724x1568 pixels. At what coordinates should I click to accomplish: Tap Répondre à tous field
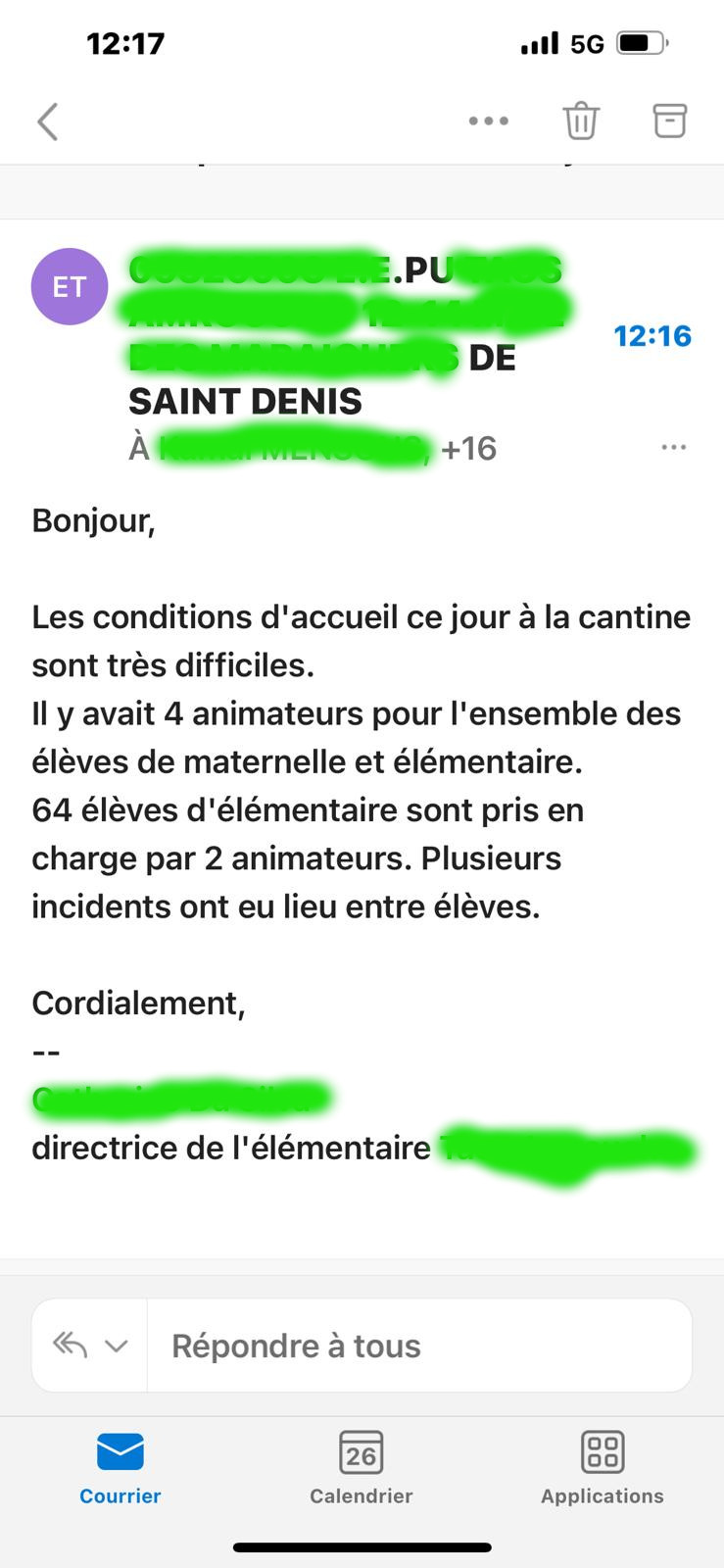(x=419, y=1346)
